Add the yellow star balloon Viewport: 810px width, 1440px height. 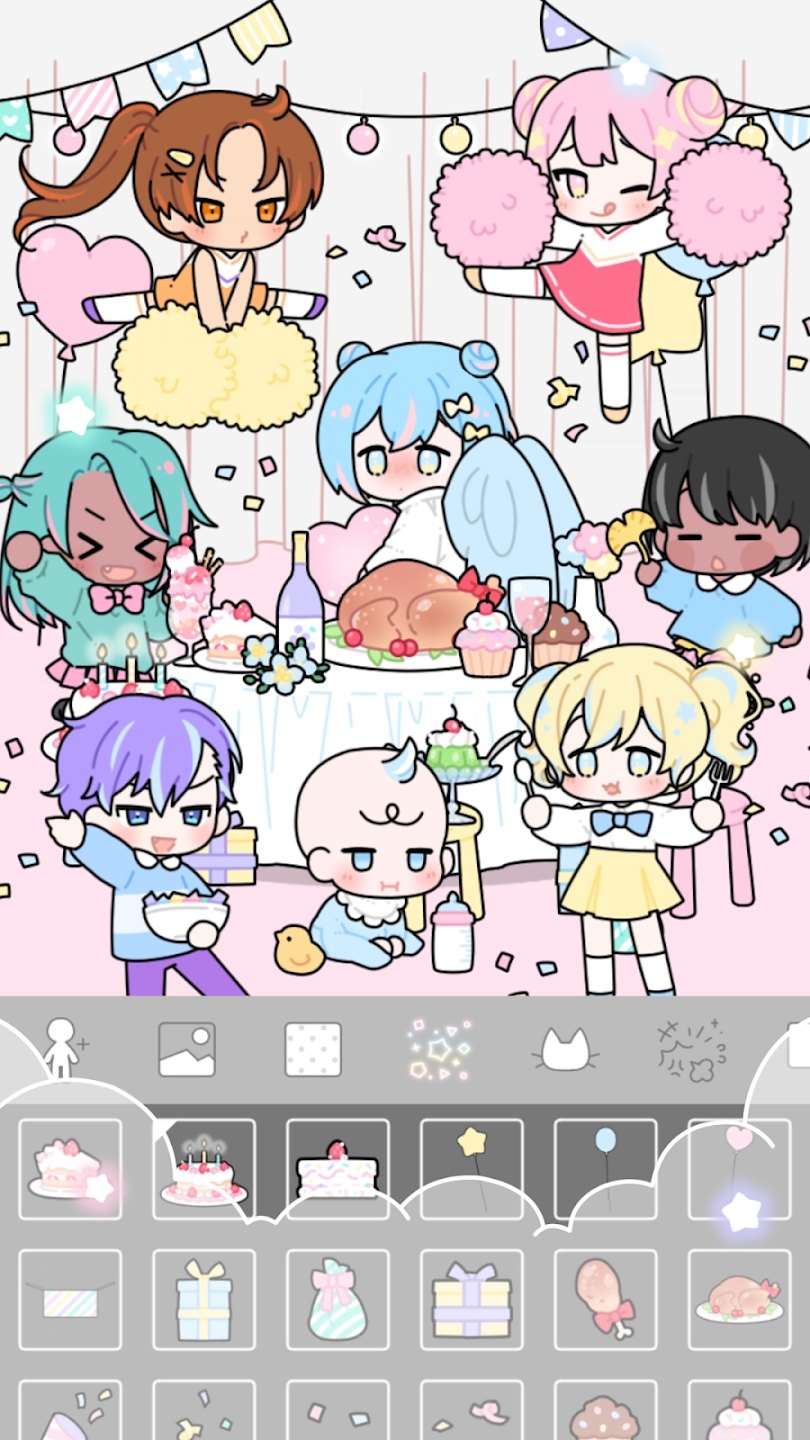(472, 1168)
